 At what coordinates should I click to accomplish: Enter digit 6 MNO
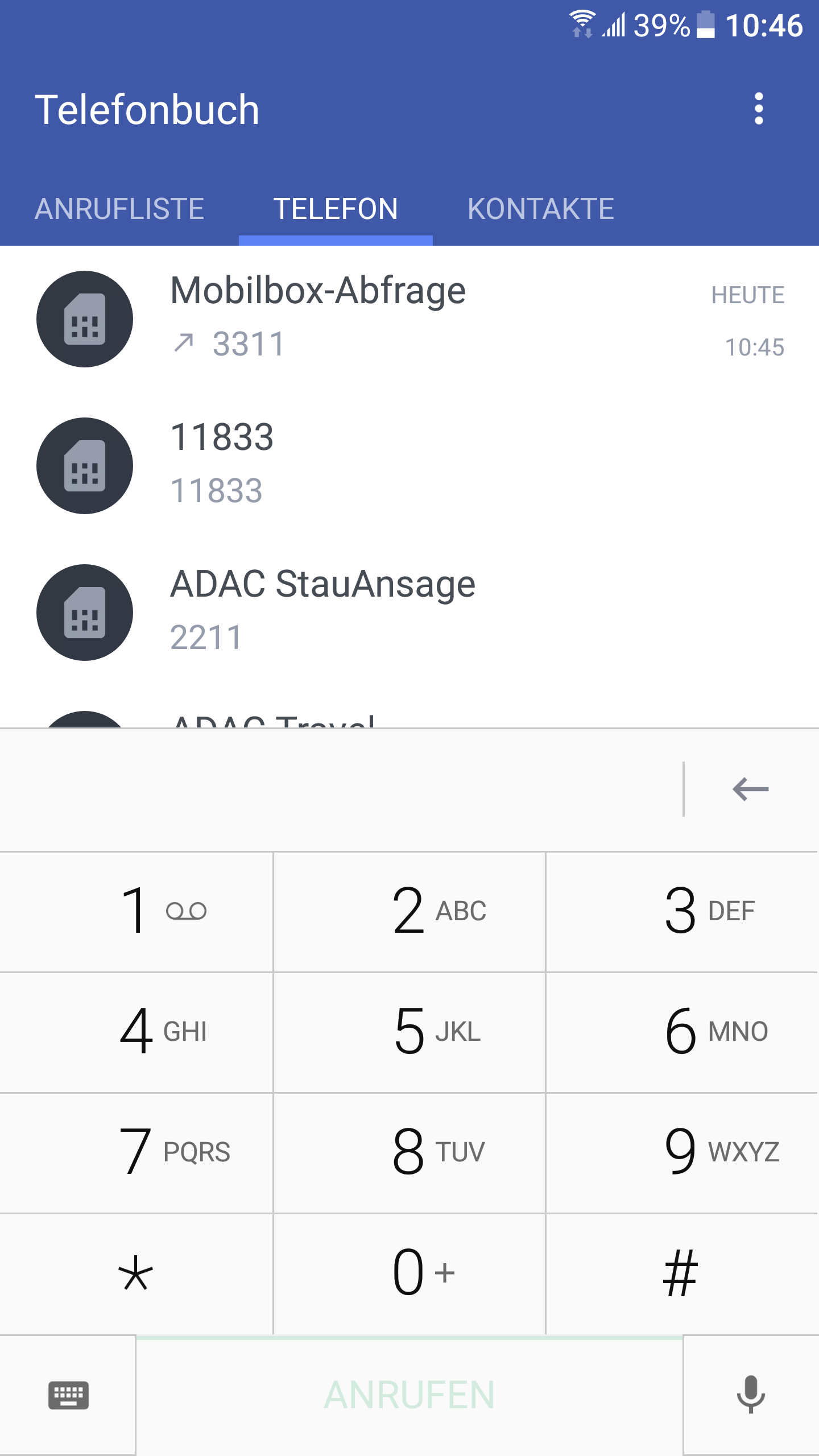pos(682,1032)
